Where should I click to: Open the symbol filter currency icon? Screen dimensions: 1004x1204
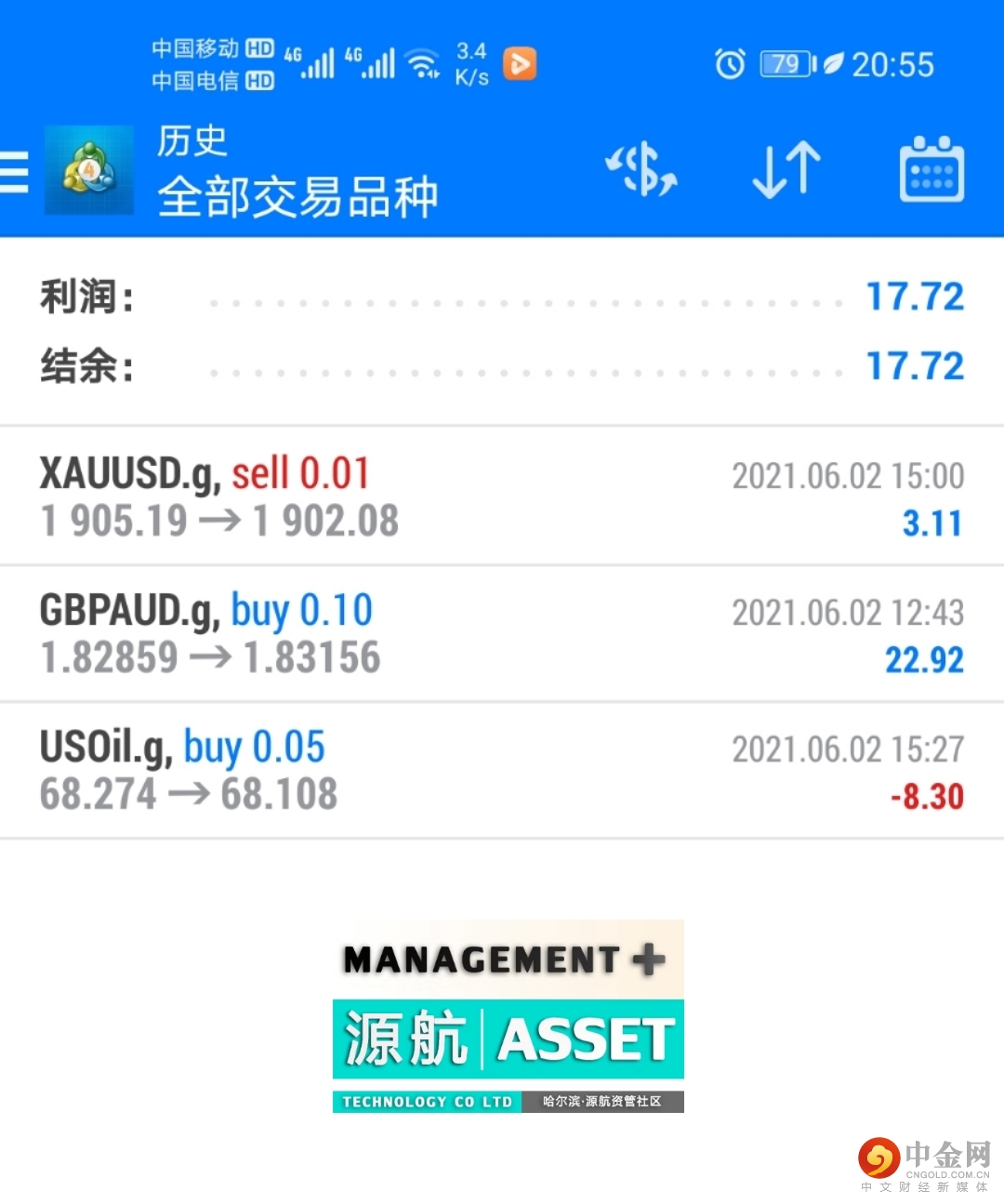(x=641, y=170)
